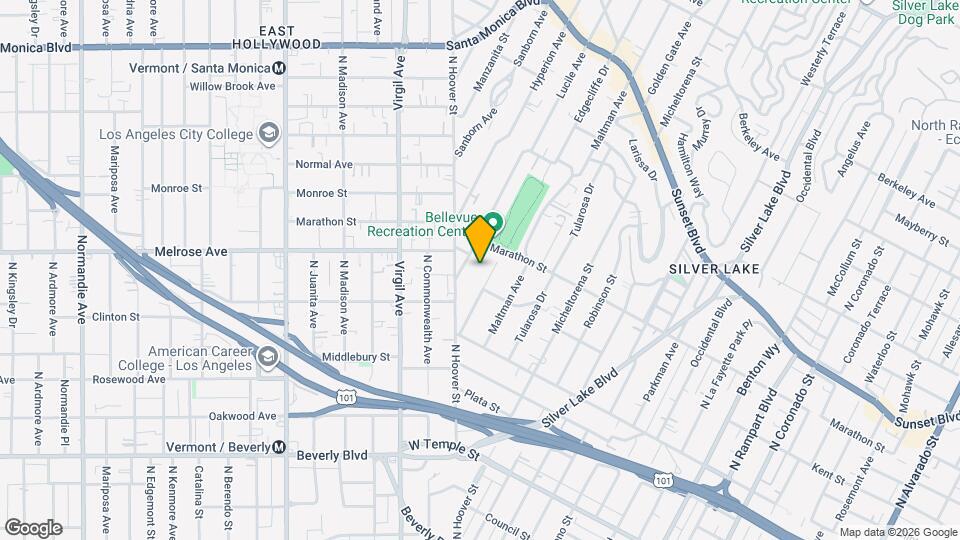
Task: Open the Bellevue Recreation Center pin
Action: [495, 223]
